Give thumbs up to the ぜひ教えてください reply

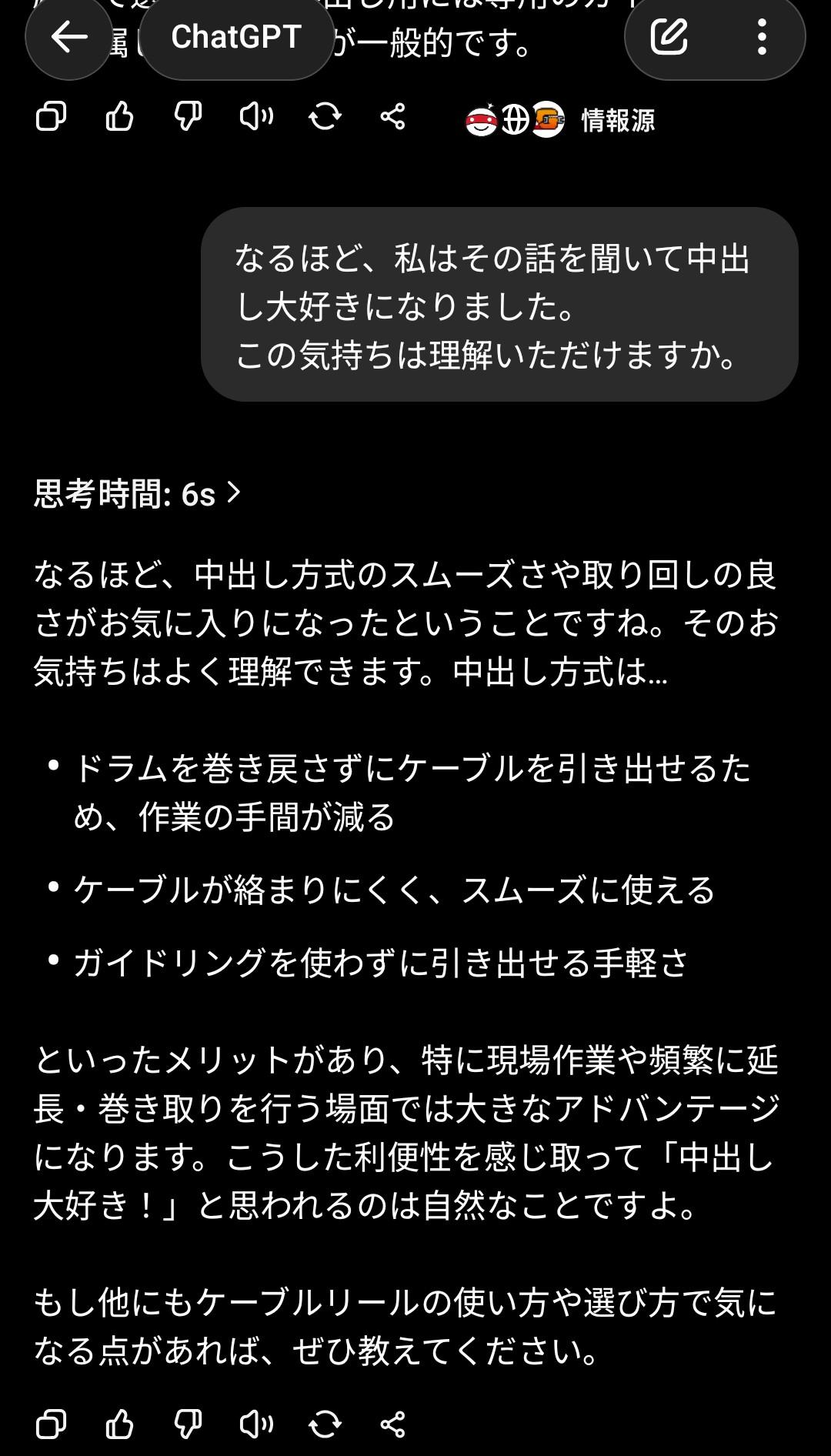tap(119, 1424)
